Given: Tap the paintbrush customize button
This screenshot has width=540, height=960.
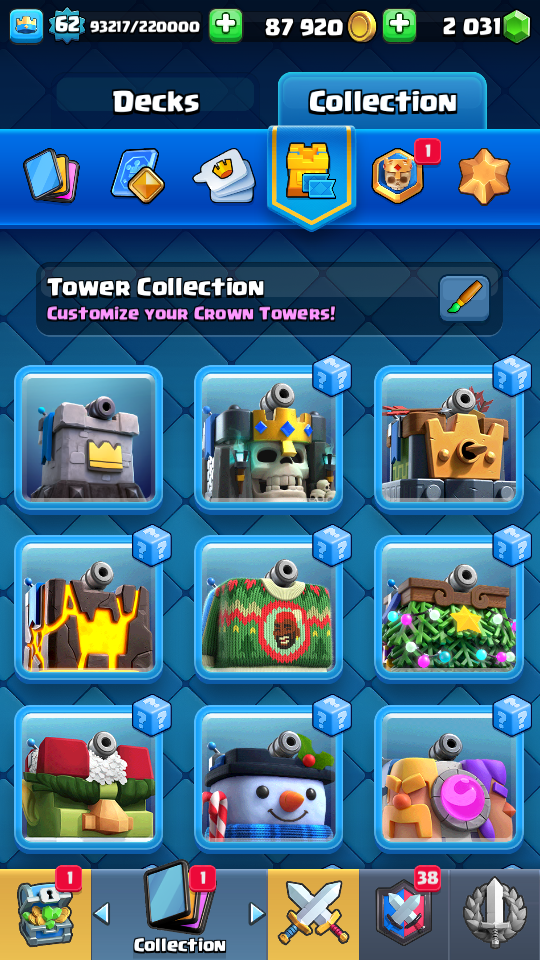Looking at the screenshot, I should 464,298.
